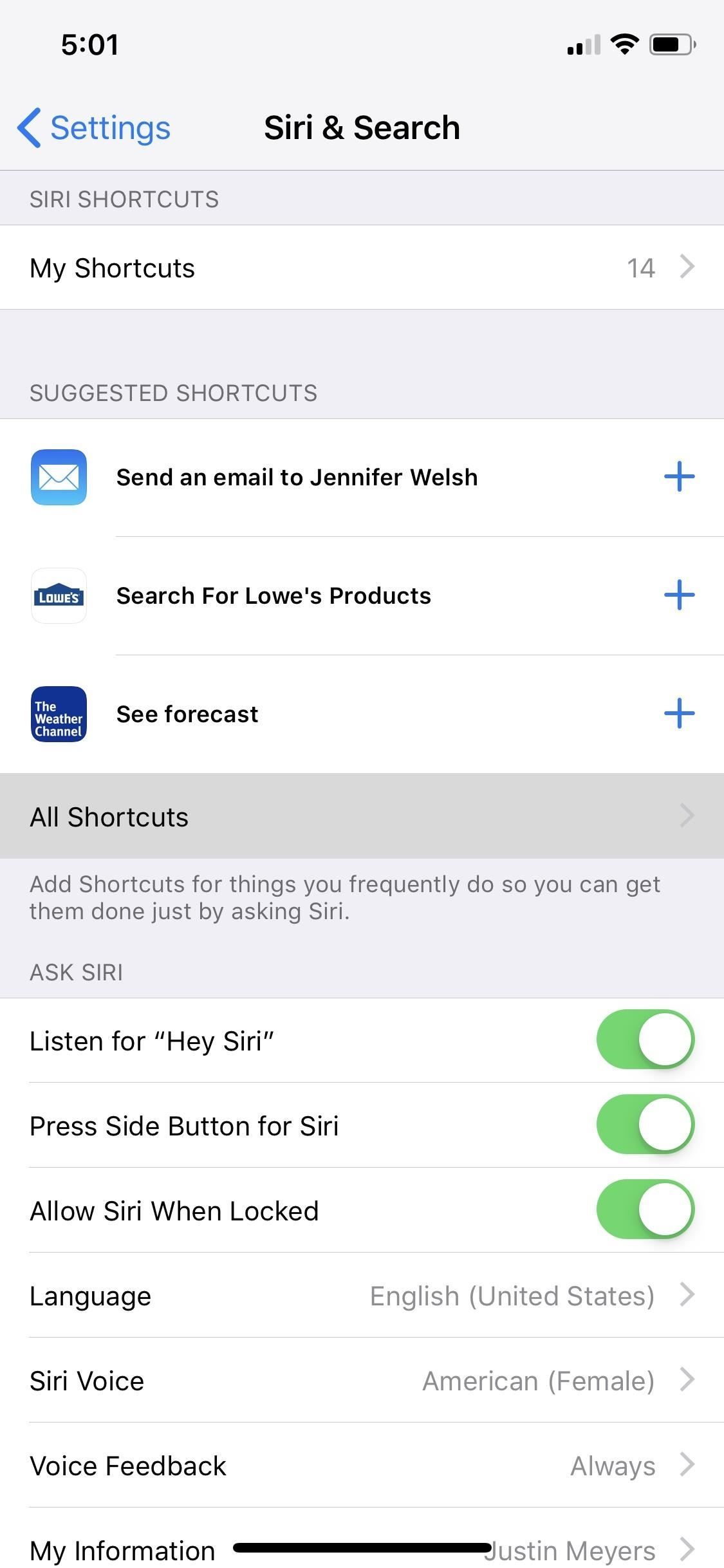Viewport: 724px width, 1568px height.
Task: Expand All Shortcuts
Action: 362,816
